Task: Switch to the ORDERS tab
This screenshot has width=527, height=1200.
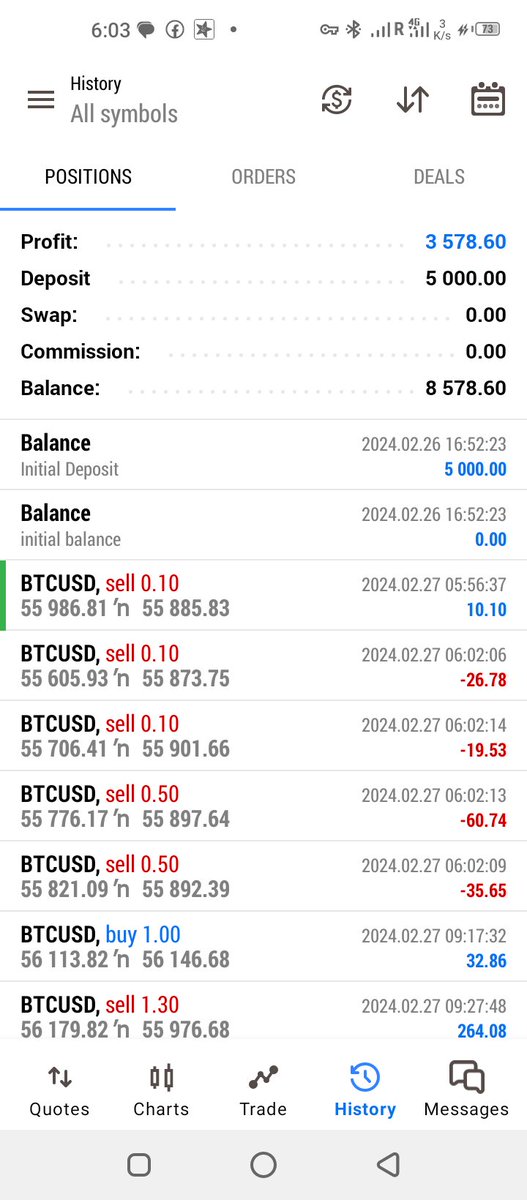Action: click(263, 177)
